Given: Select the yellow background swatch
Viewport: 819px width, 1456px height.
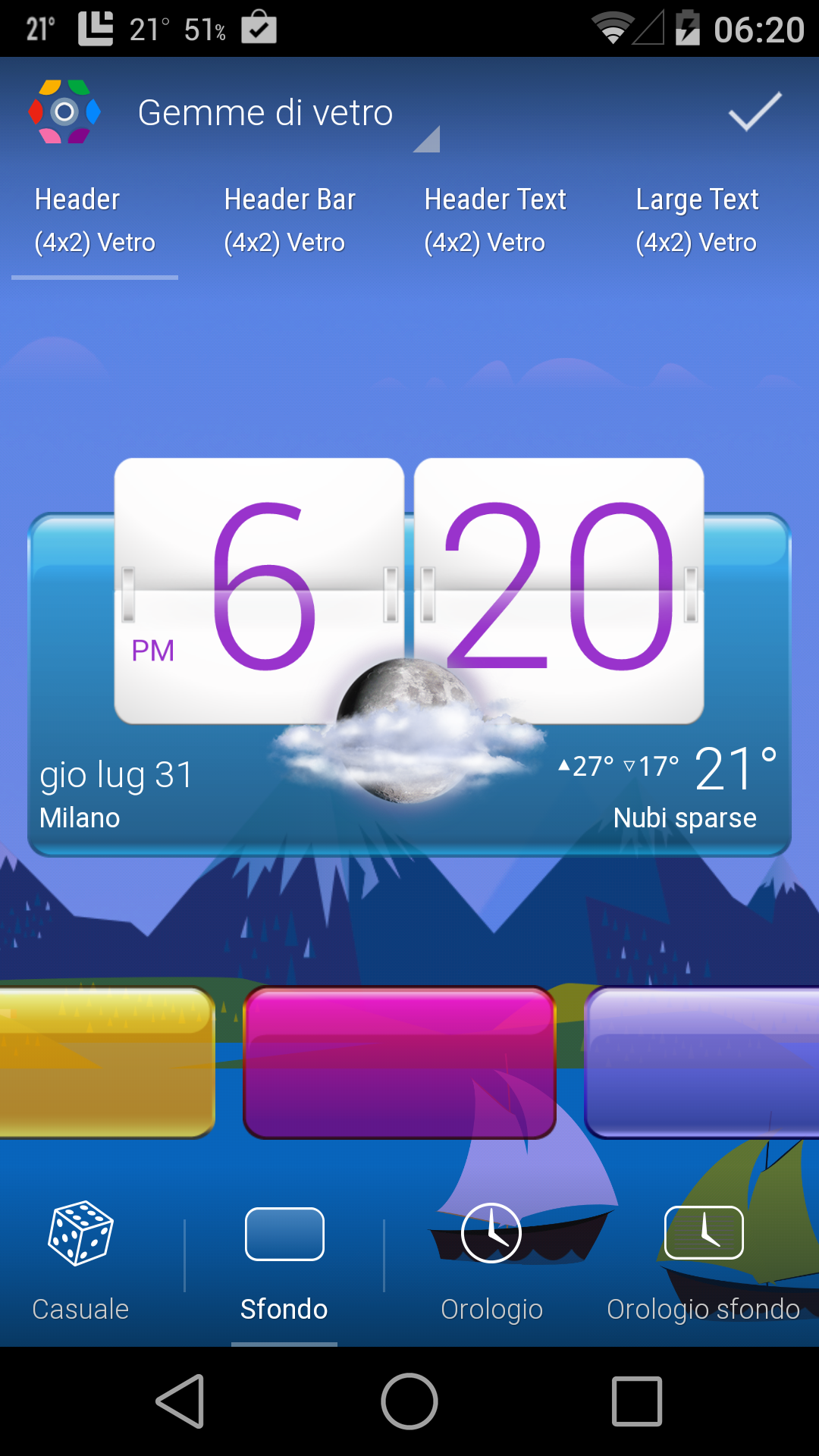Looking at the screenshot, I should point(106,1062).
